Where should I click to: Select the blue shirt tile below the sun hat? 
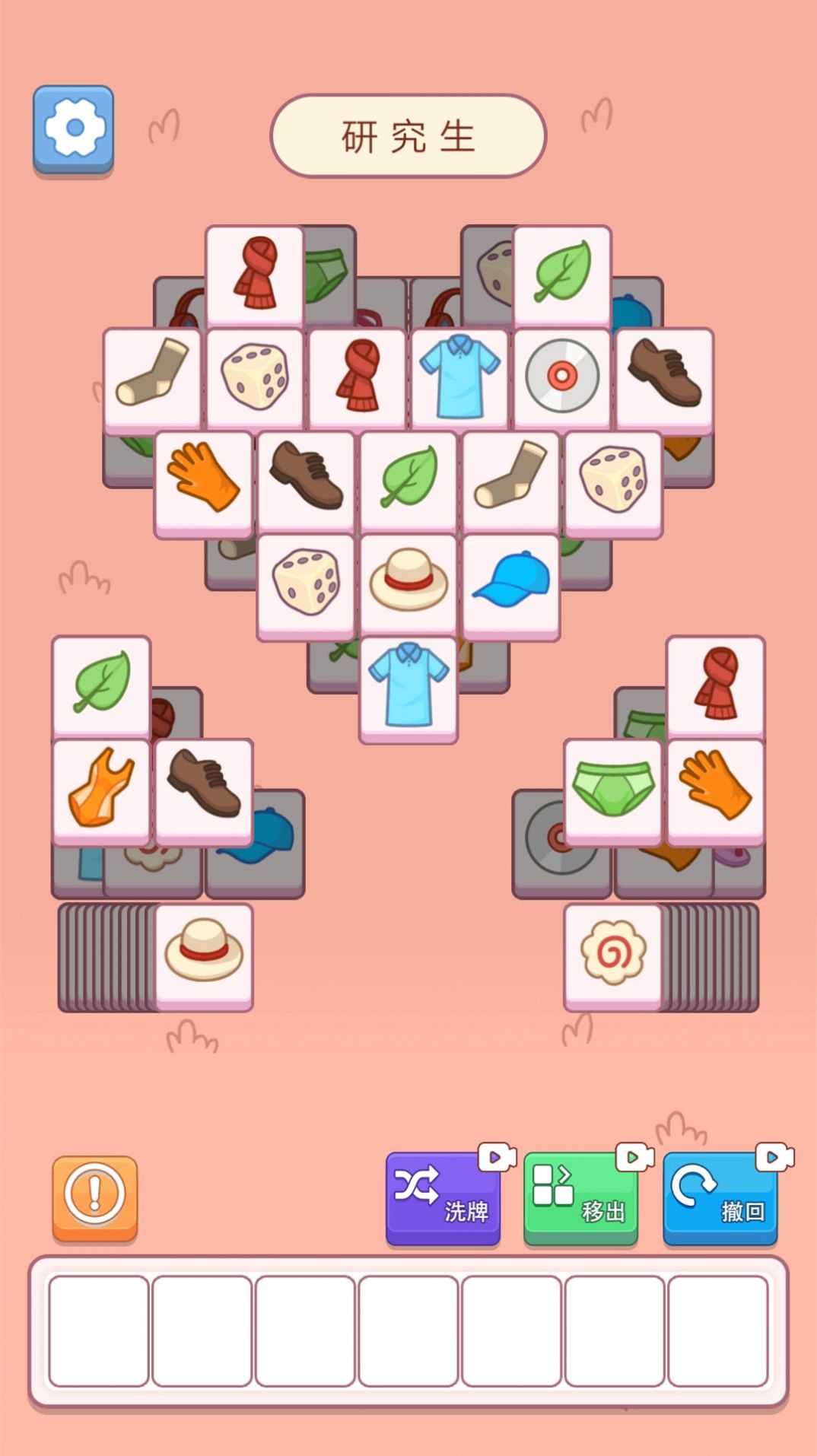tap(408, 687)
